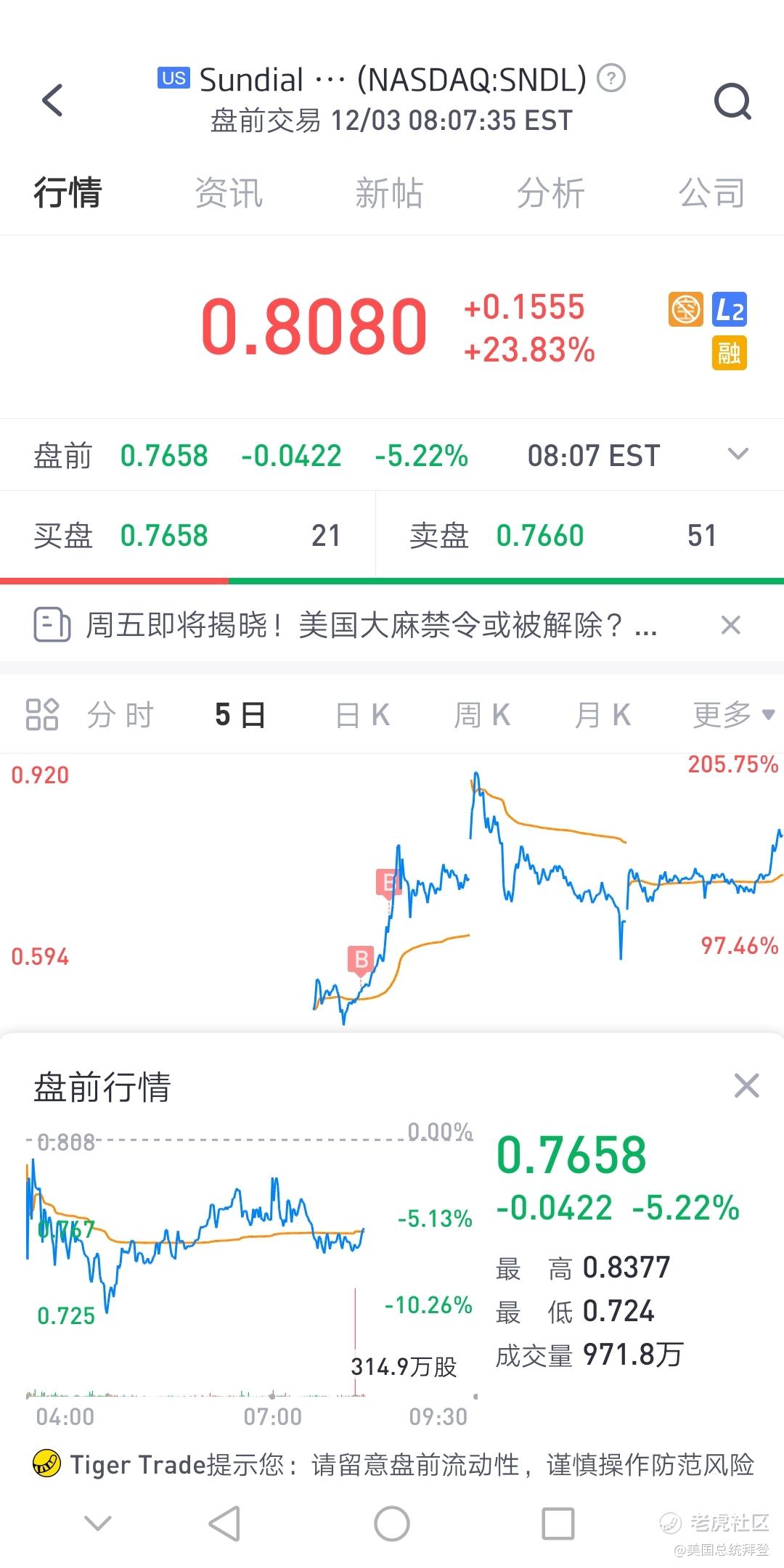
Task: Tap the help question mark beside SNDL
Action: click(x=611, y=78)
